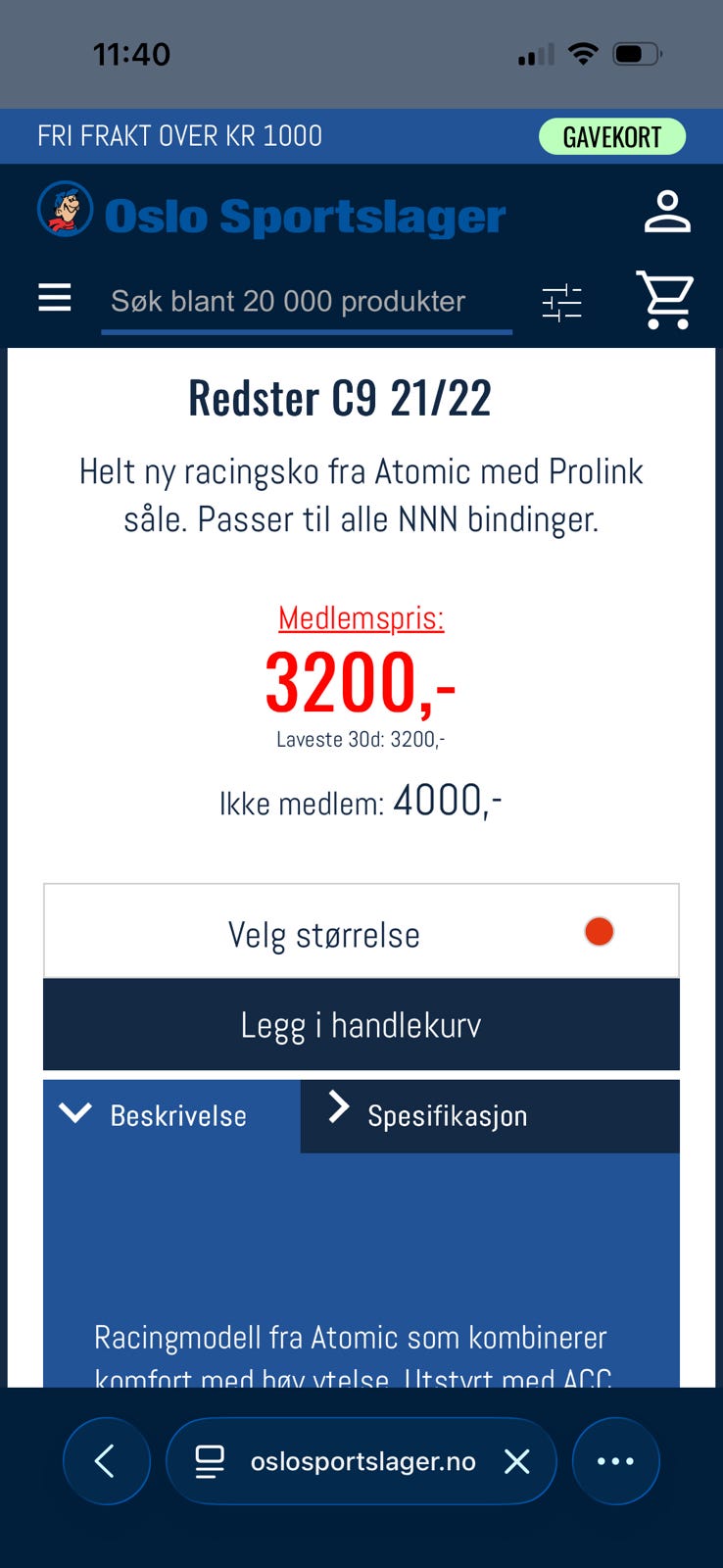Select the Beskrivelse tab
Screen dimensions: 723x1568
click(179, 1115)
